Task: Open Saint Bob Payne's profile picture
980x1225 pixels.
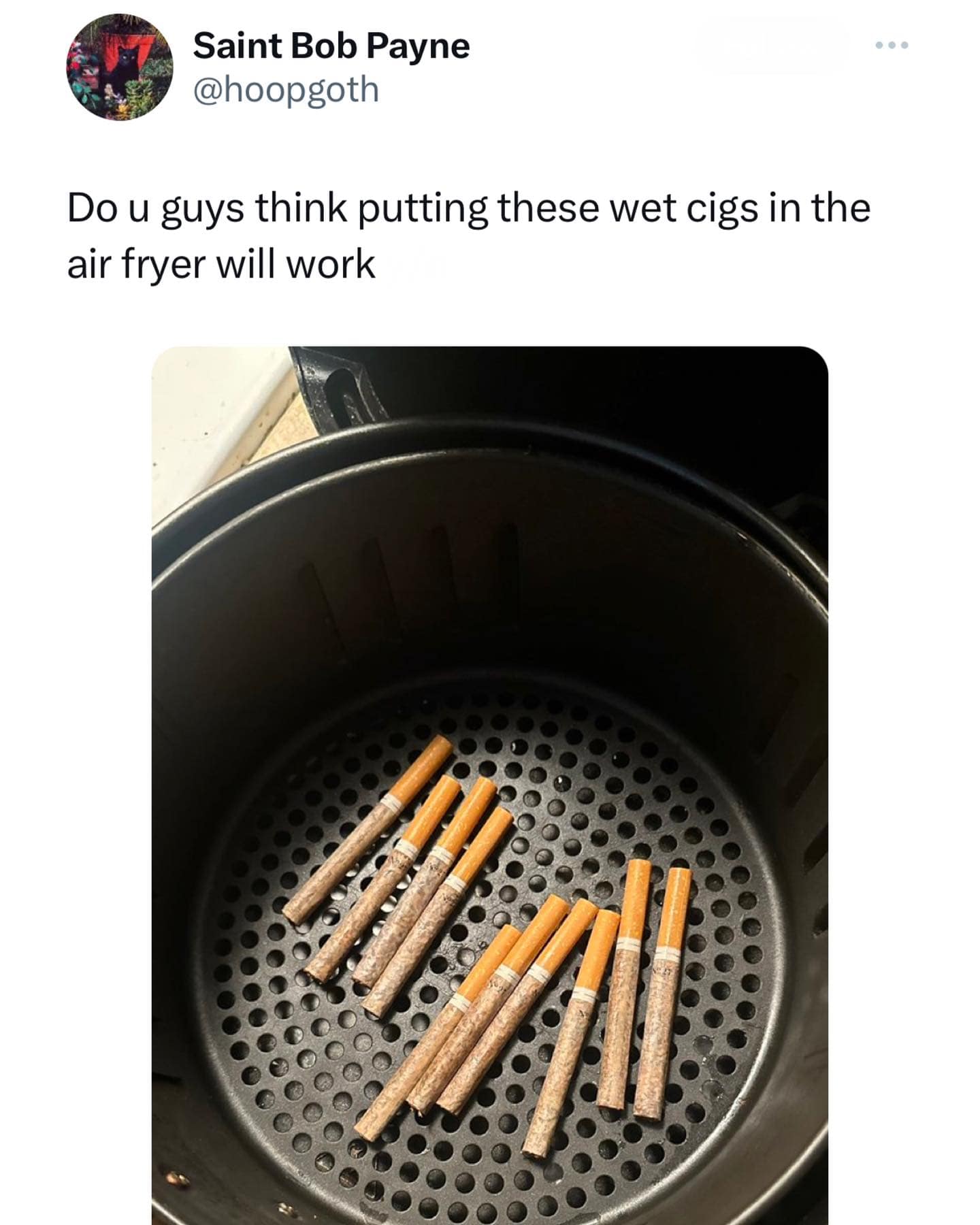Action: coord(119,67)
